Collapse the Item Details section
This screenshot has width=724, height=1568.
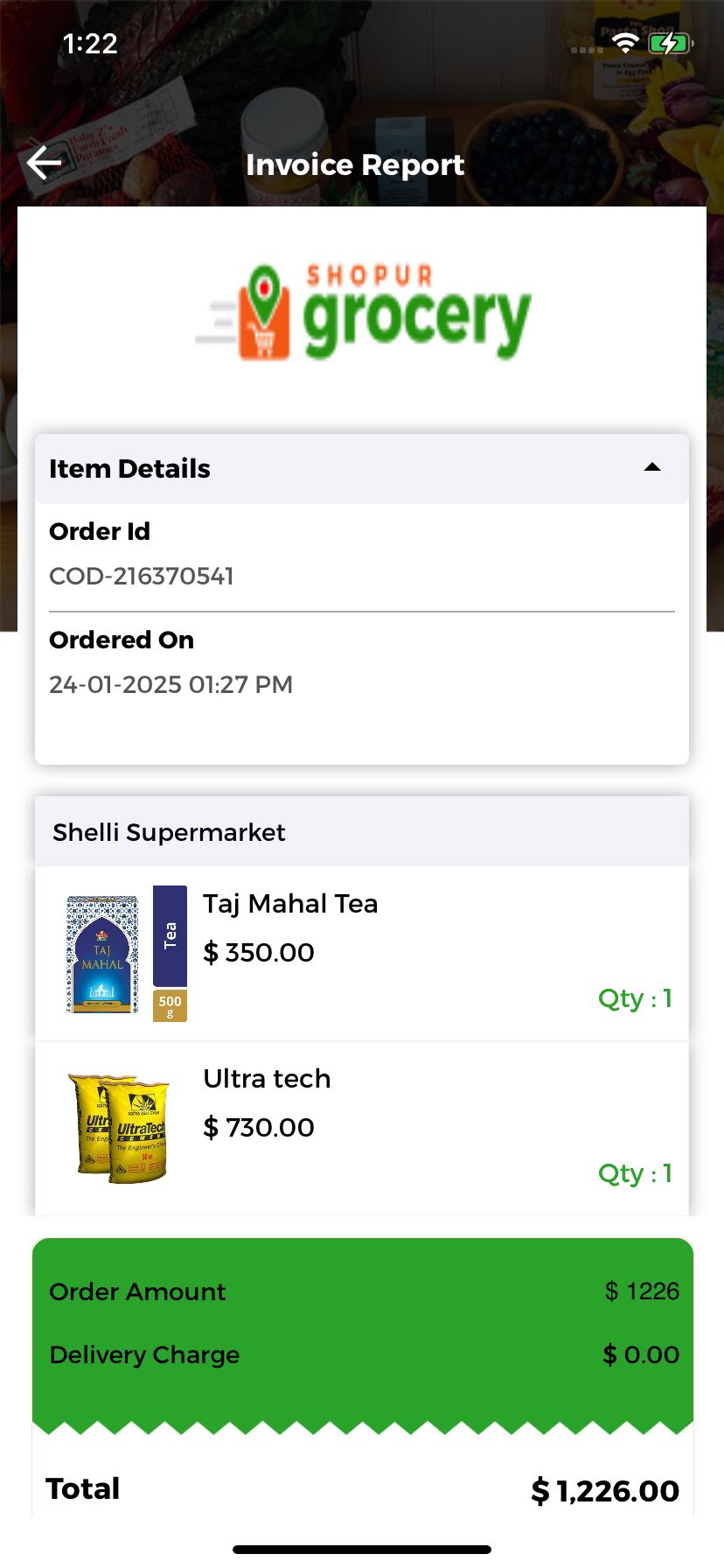(651, 468)
